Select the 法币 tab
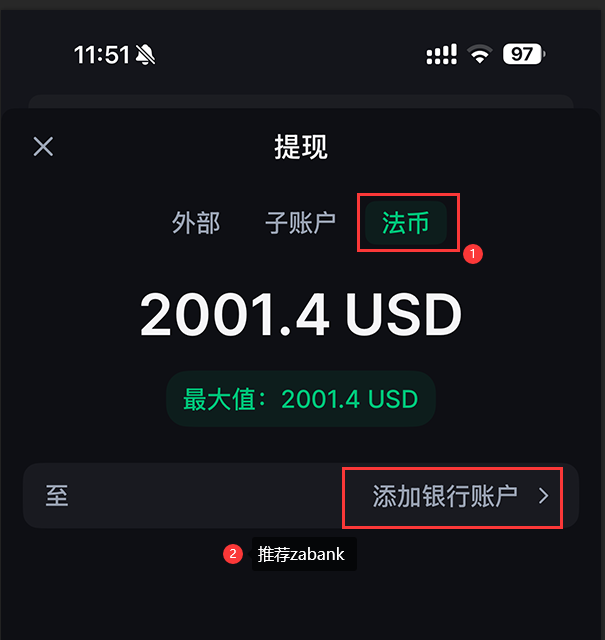The height and width of the screenshot is (640, 605). [405, 222]
